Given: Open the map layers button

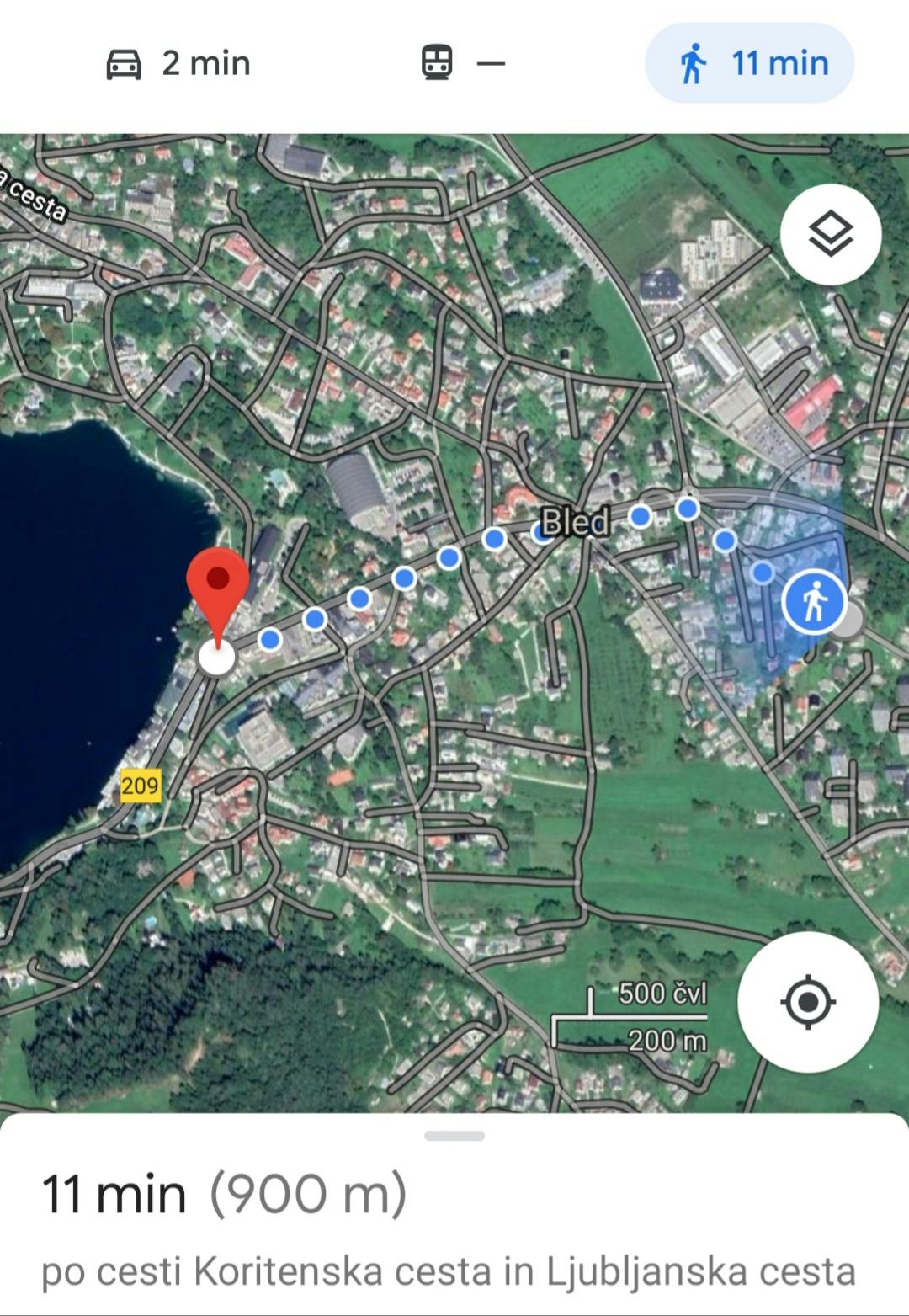Looking at the screenshot, I should coord(830,234).
